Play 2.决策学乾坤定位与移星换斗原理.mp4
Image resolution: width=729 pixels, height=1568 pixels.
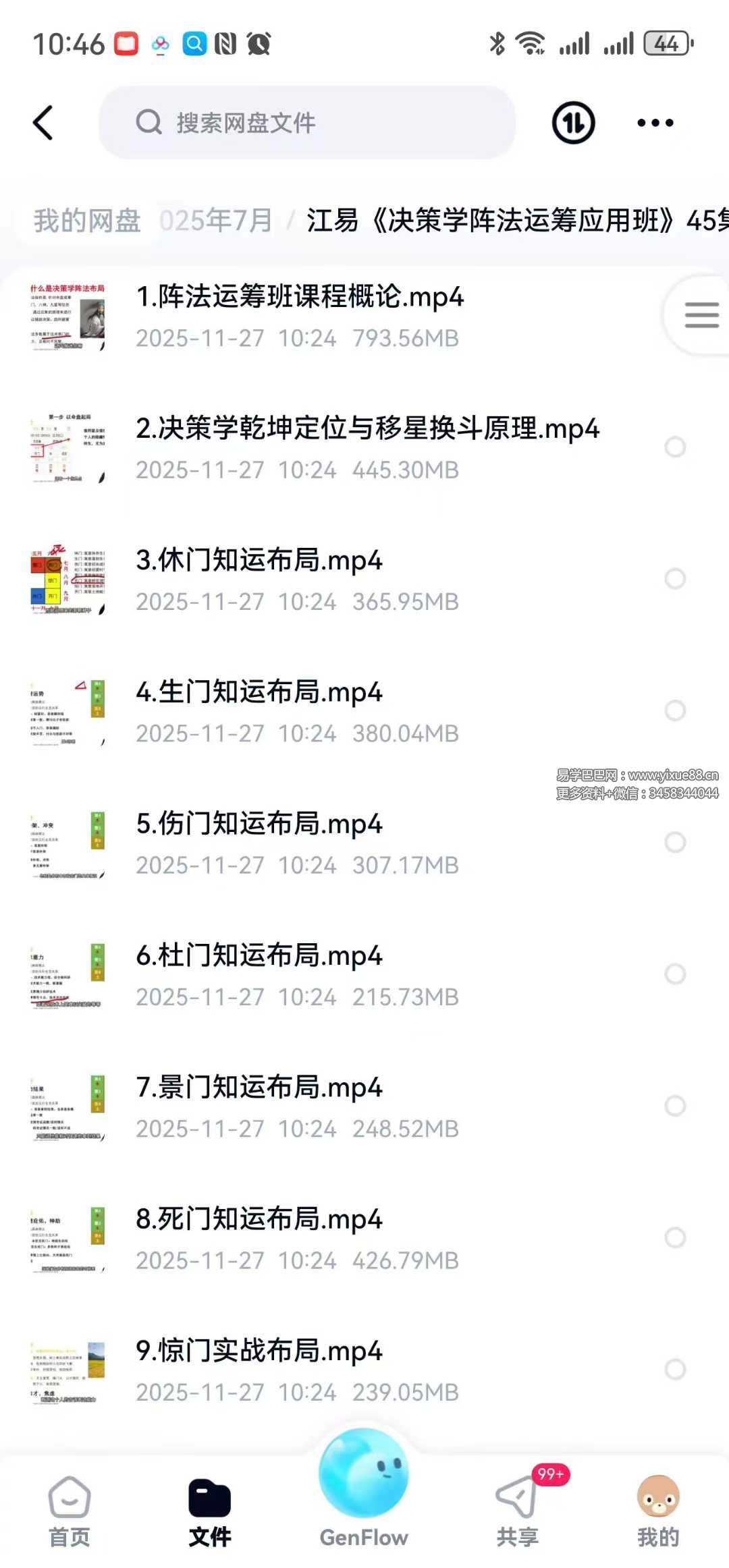(367, 429)
